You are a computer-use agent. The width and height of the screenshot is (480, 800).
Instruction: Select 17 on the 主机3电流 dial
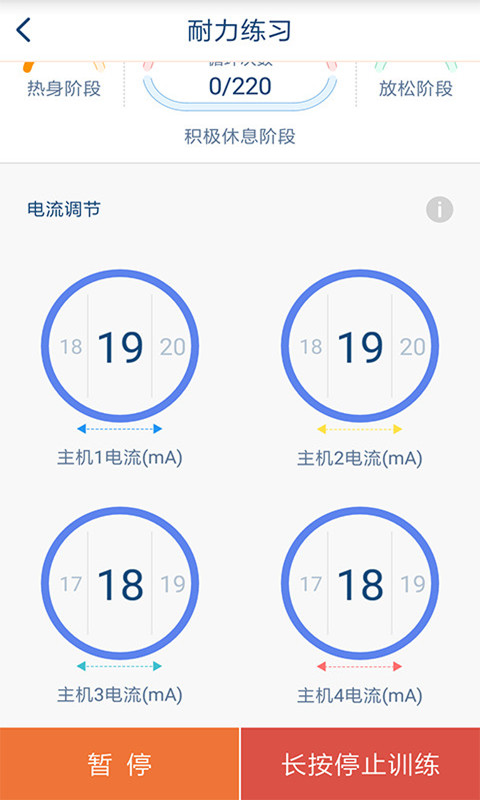(x=71, y=584)
